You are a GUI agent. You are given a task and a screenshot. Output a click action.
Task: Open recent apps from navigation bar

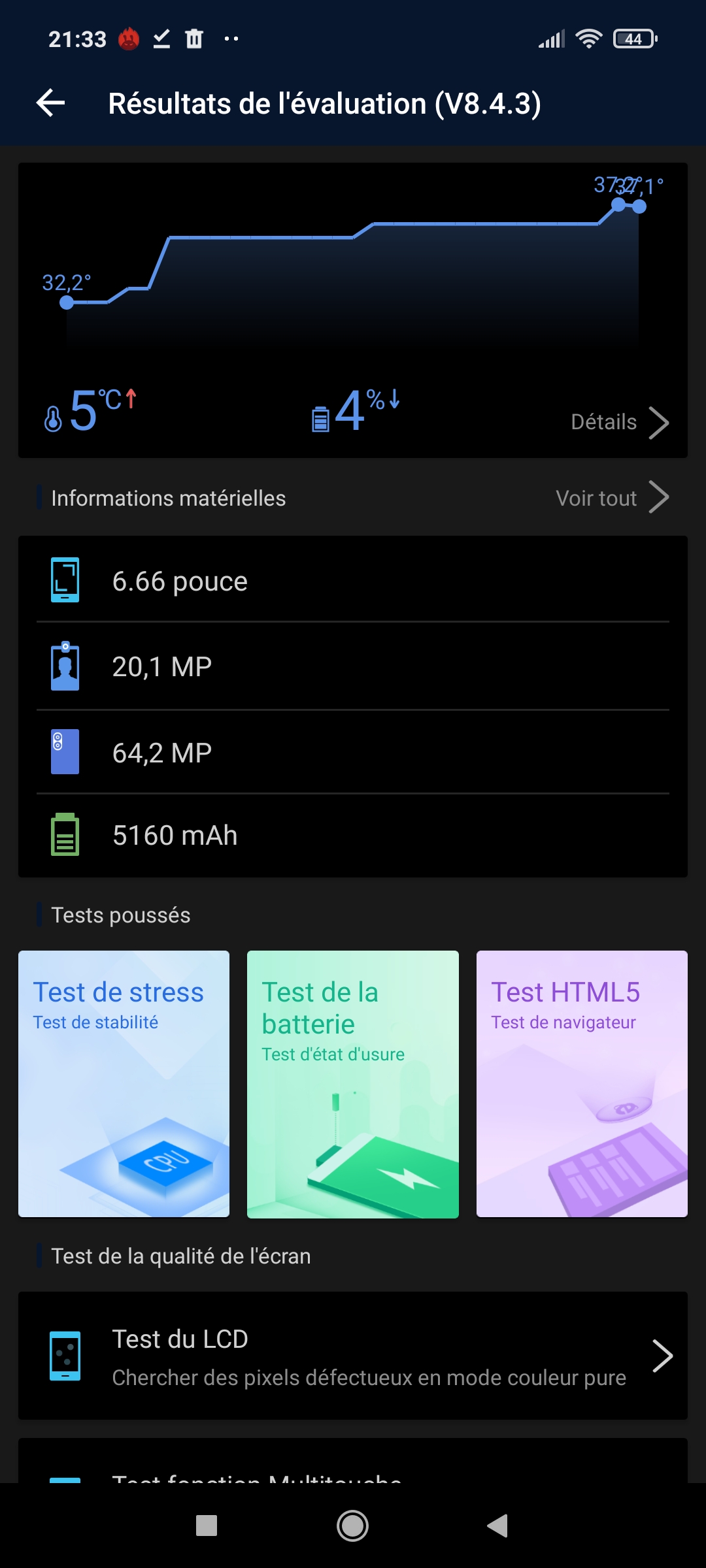point(207,1526)
